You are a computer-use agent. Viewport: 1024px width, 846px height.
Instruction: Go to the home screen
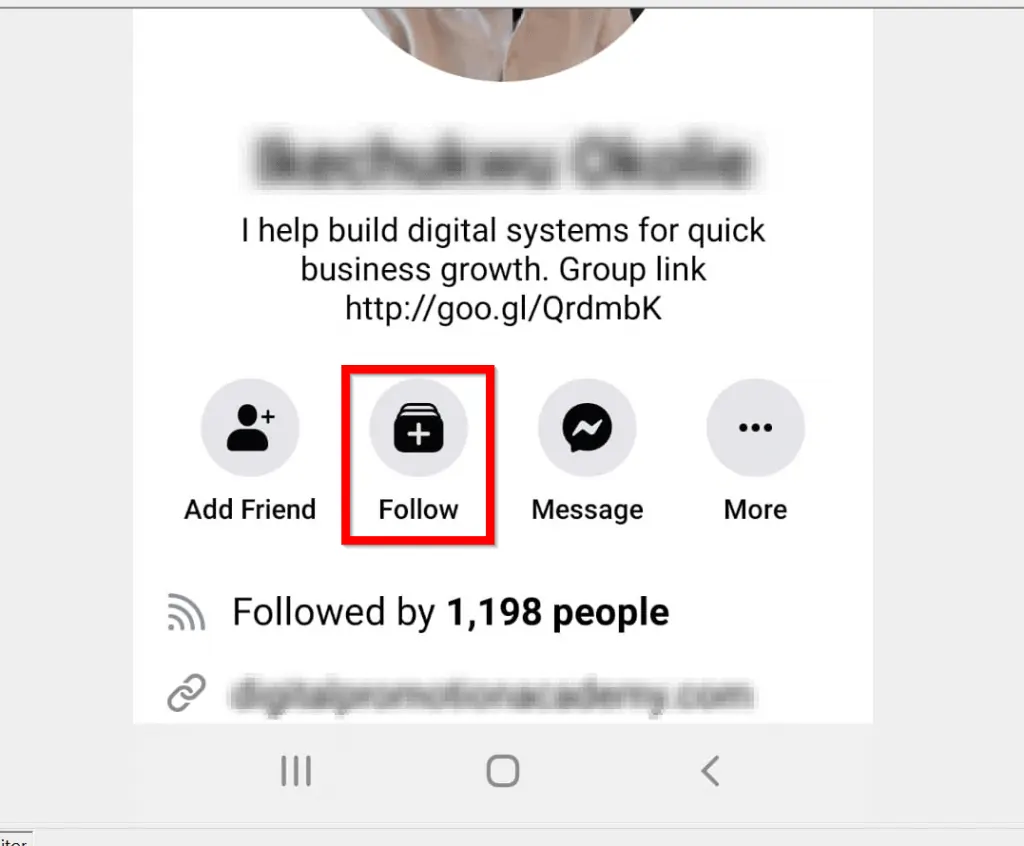(x=503, y=771)
